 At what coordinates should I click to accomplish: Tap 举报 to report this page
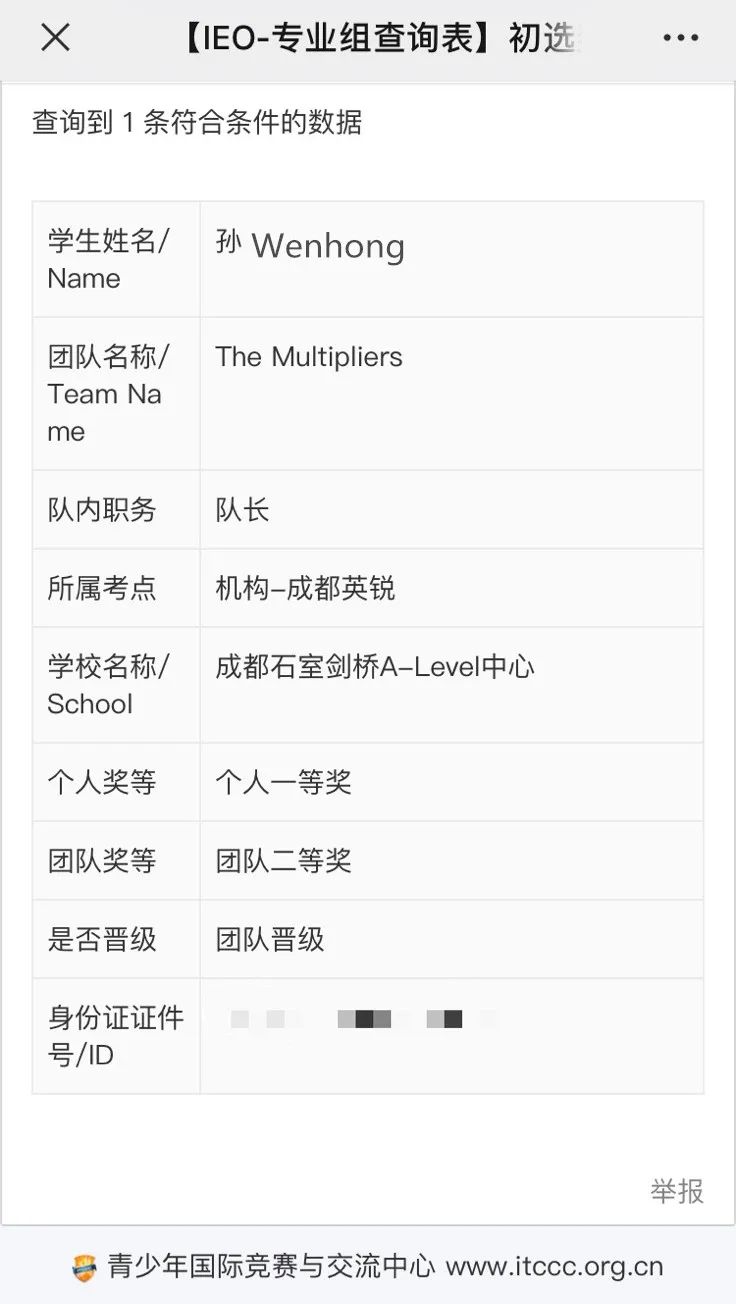(677, 1191)
